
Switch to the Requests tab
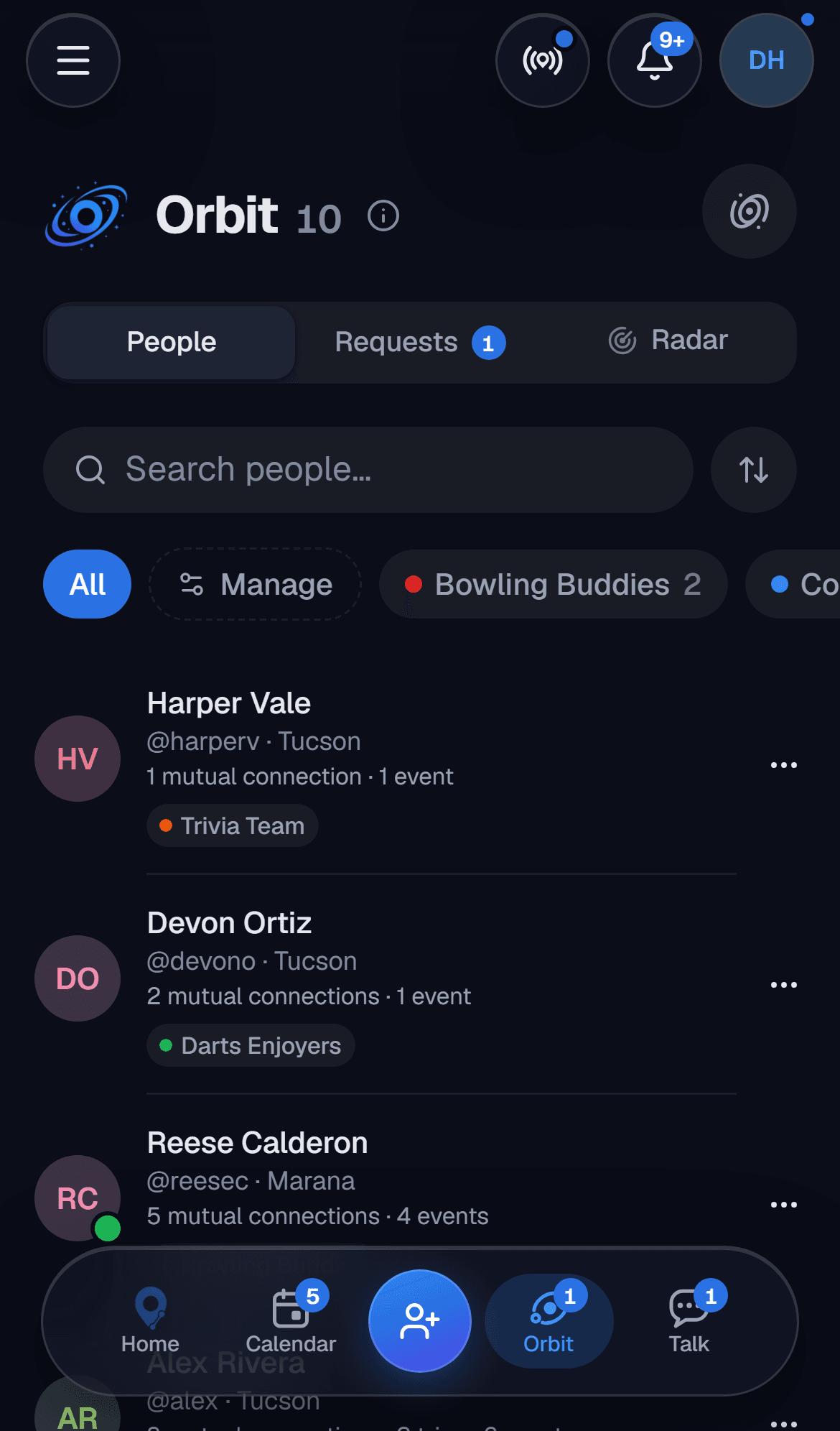pos(420,343)
